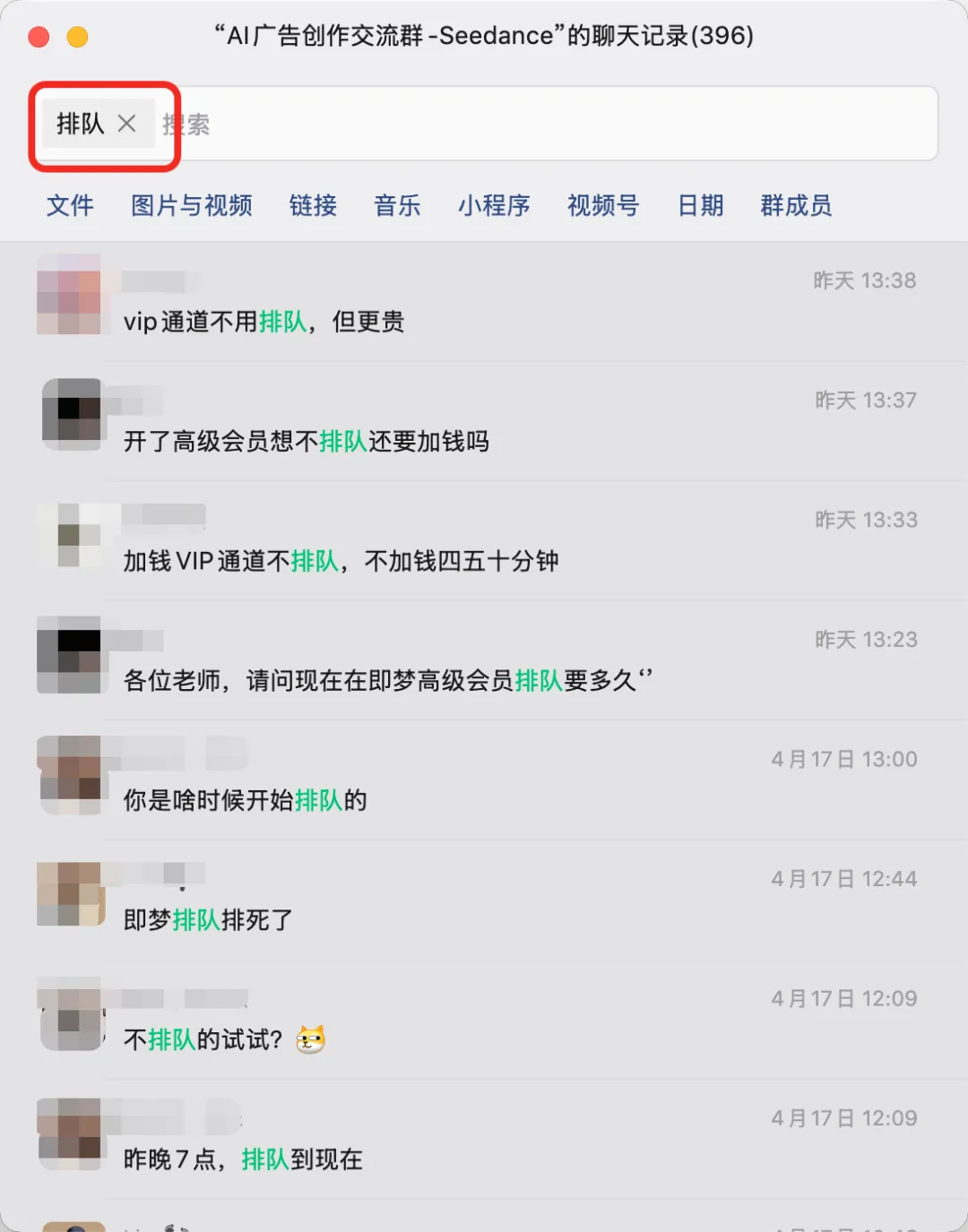Open message "开了高级会员想不排队还要加钱吗"
Image resolution: width=968 pixels, height=1232 pixels.
click(307, 441)
